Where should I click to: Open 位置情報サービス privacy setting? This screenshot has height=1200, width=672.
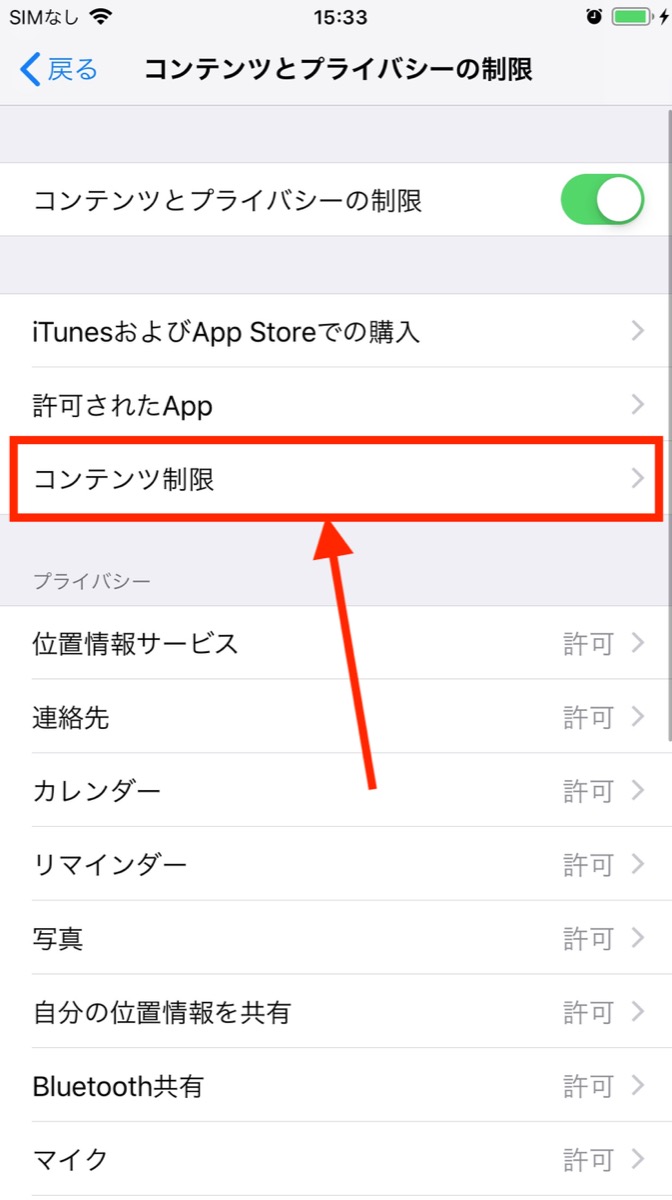pyautogui.click(x=336, y=643)
